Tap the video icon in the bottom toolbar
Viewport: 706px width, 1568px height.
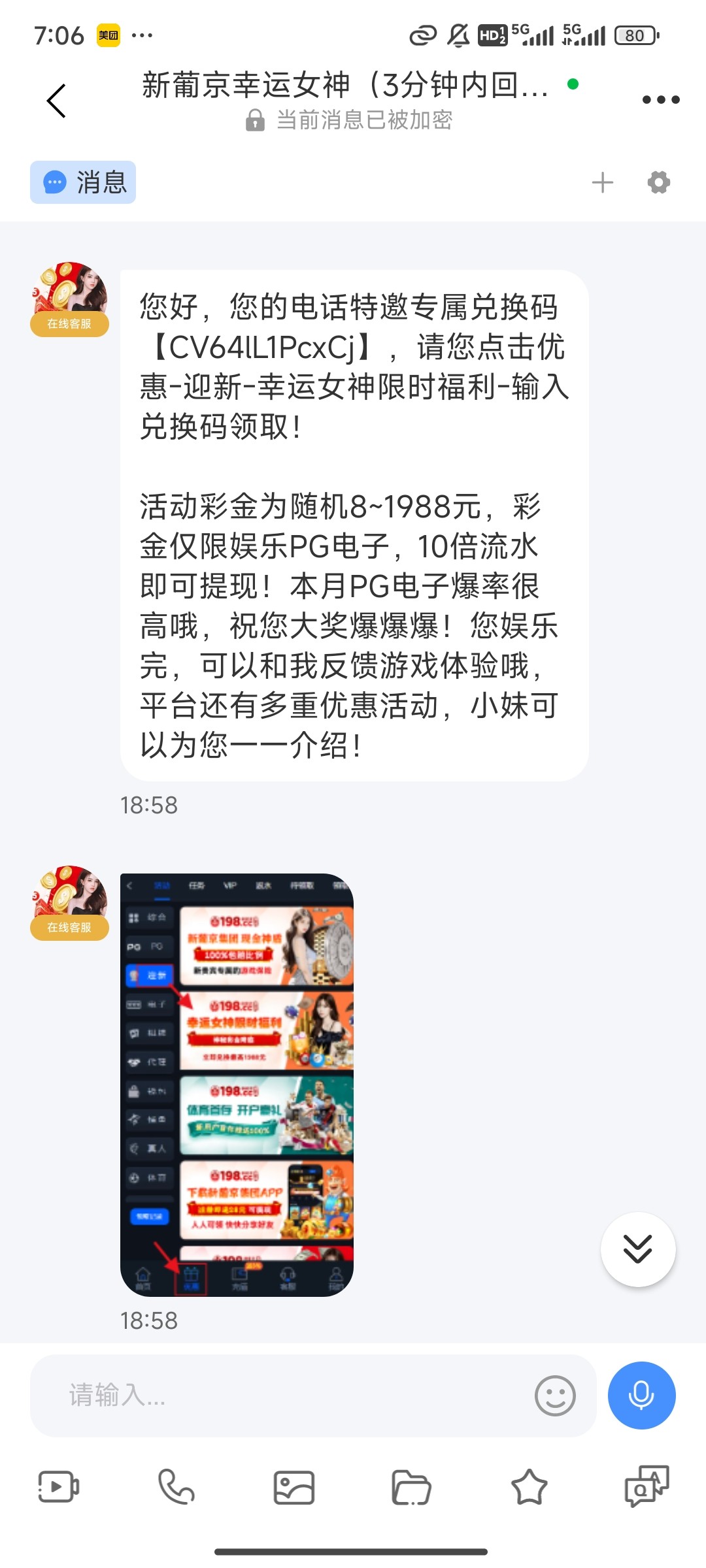pyautogui.click(x=59, y=1487)
